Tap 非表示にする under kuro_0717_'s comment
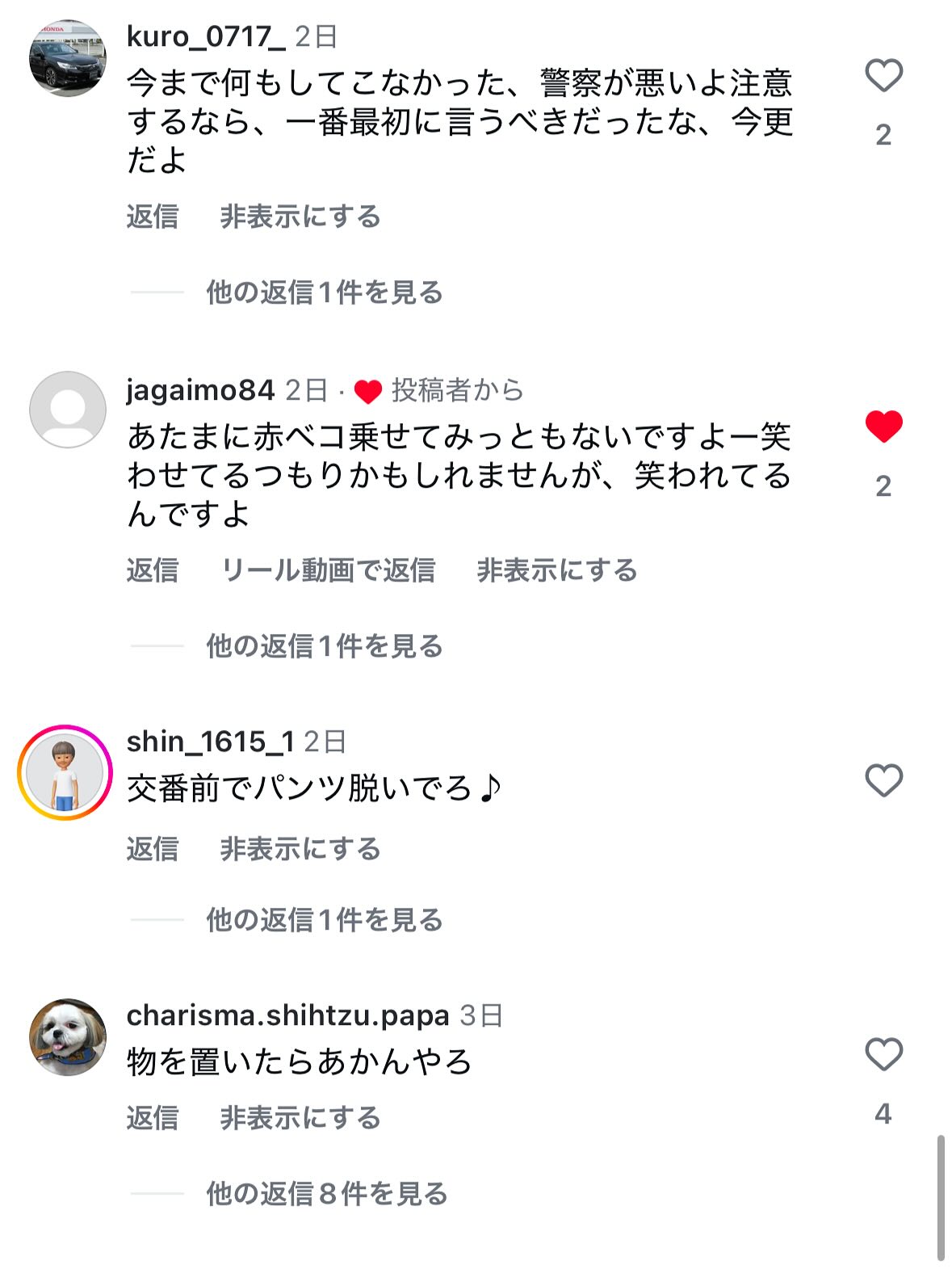 coord(300,216)
